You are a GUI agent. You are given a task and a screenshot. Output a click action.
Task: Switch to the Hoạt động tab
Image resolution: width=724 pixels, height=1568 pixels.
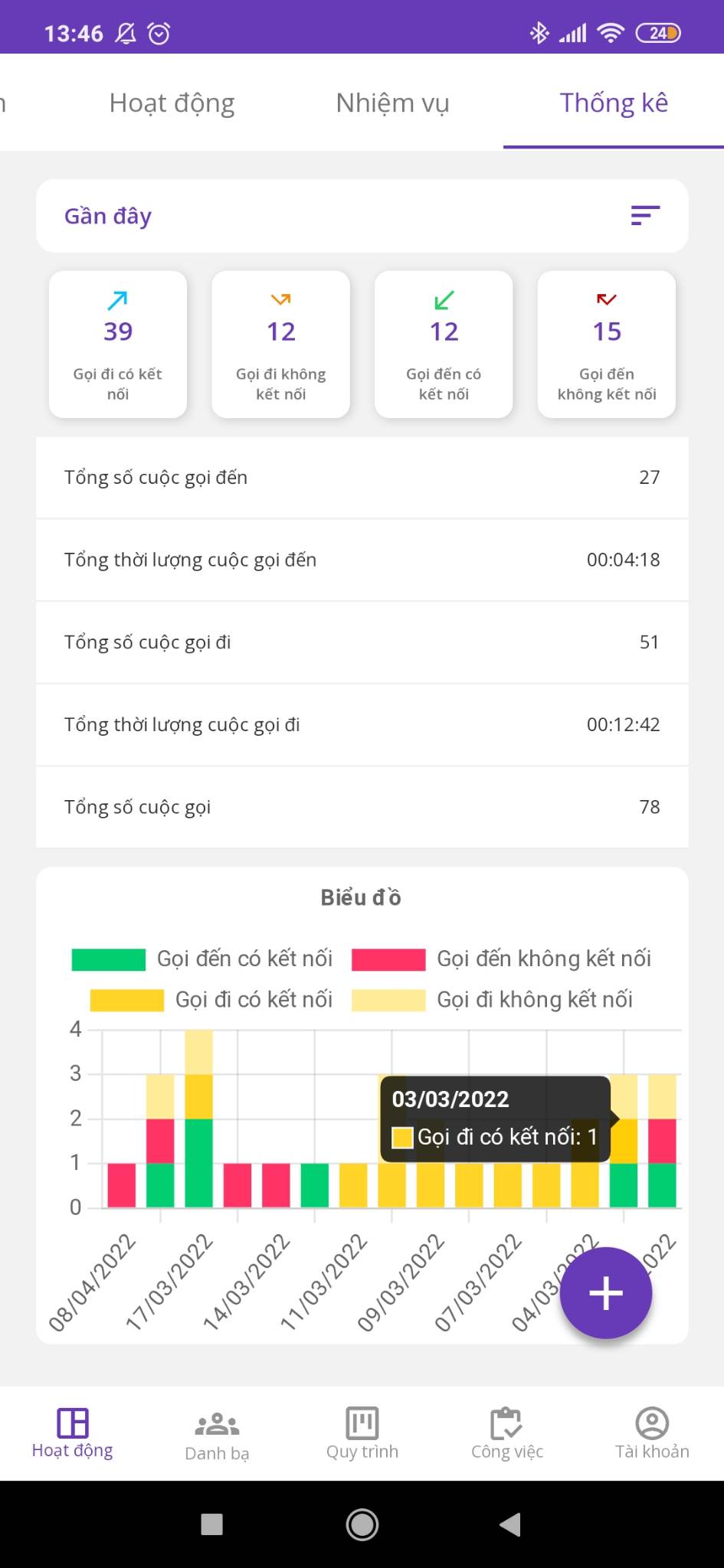point(172,103)
